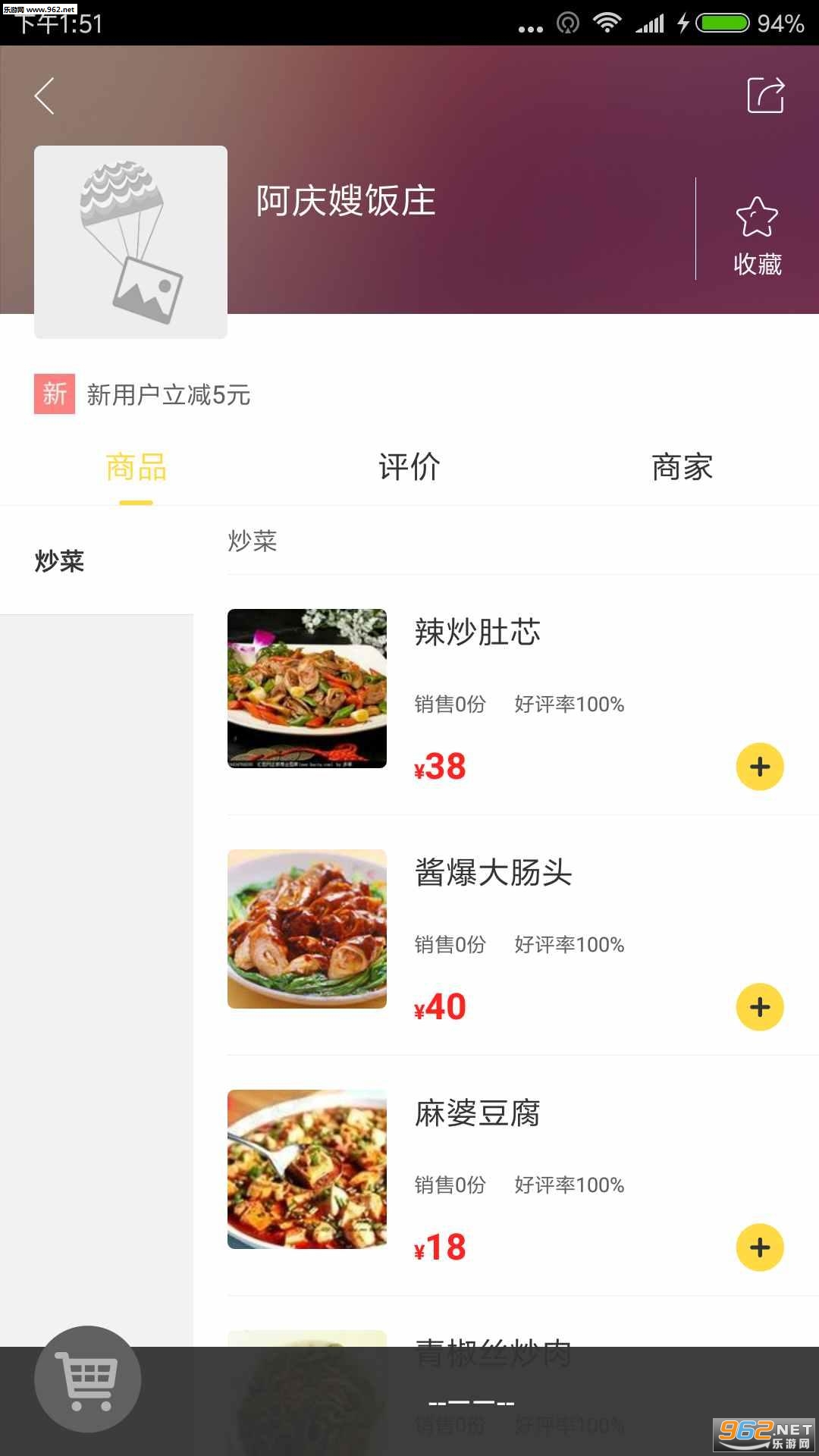The width and height of the screenshot is (819, 1456).
Task: Favorite the shop with the 收藏 star
Action: pyautogui.click(x=757, y=234)
